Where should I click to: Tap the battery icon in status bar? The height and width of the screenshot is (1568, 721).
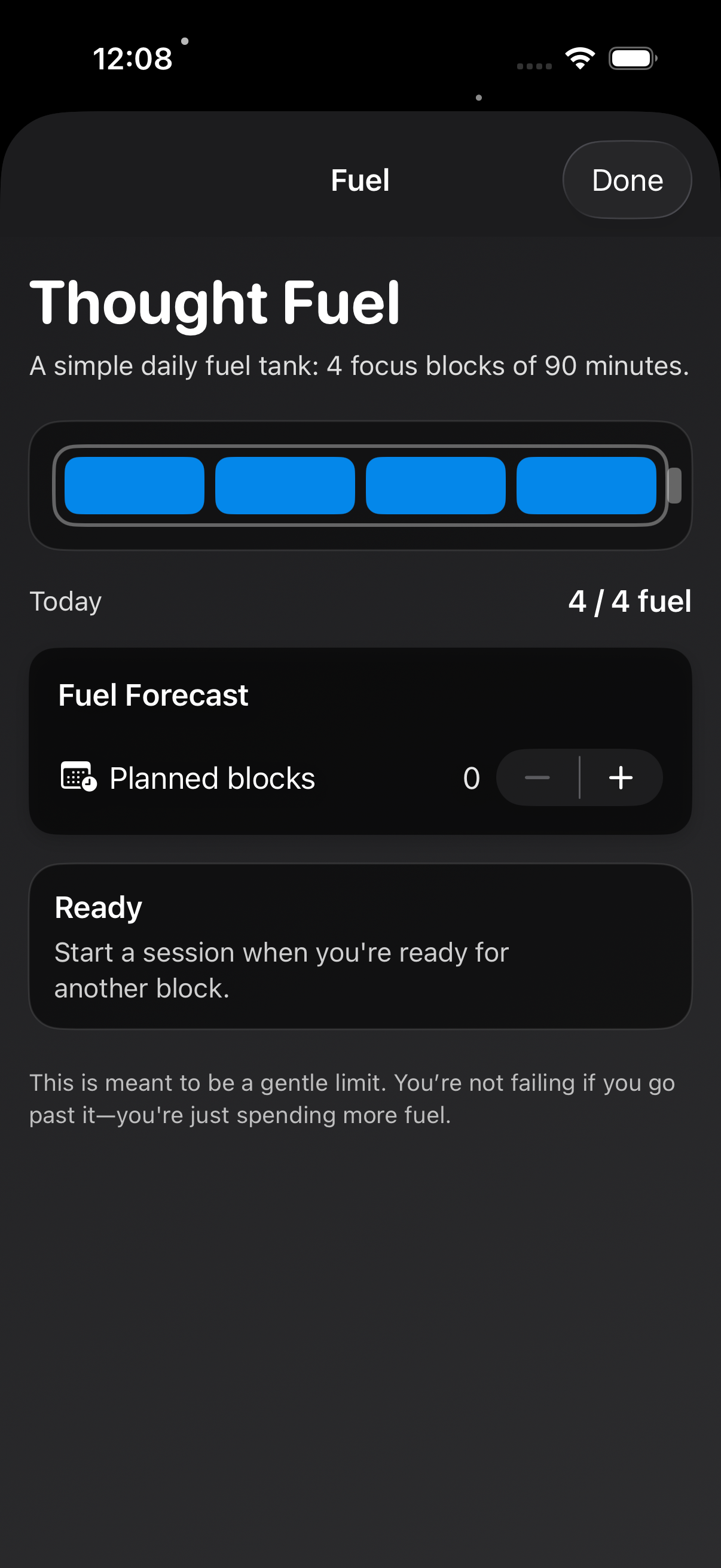[632, 57]
